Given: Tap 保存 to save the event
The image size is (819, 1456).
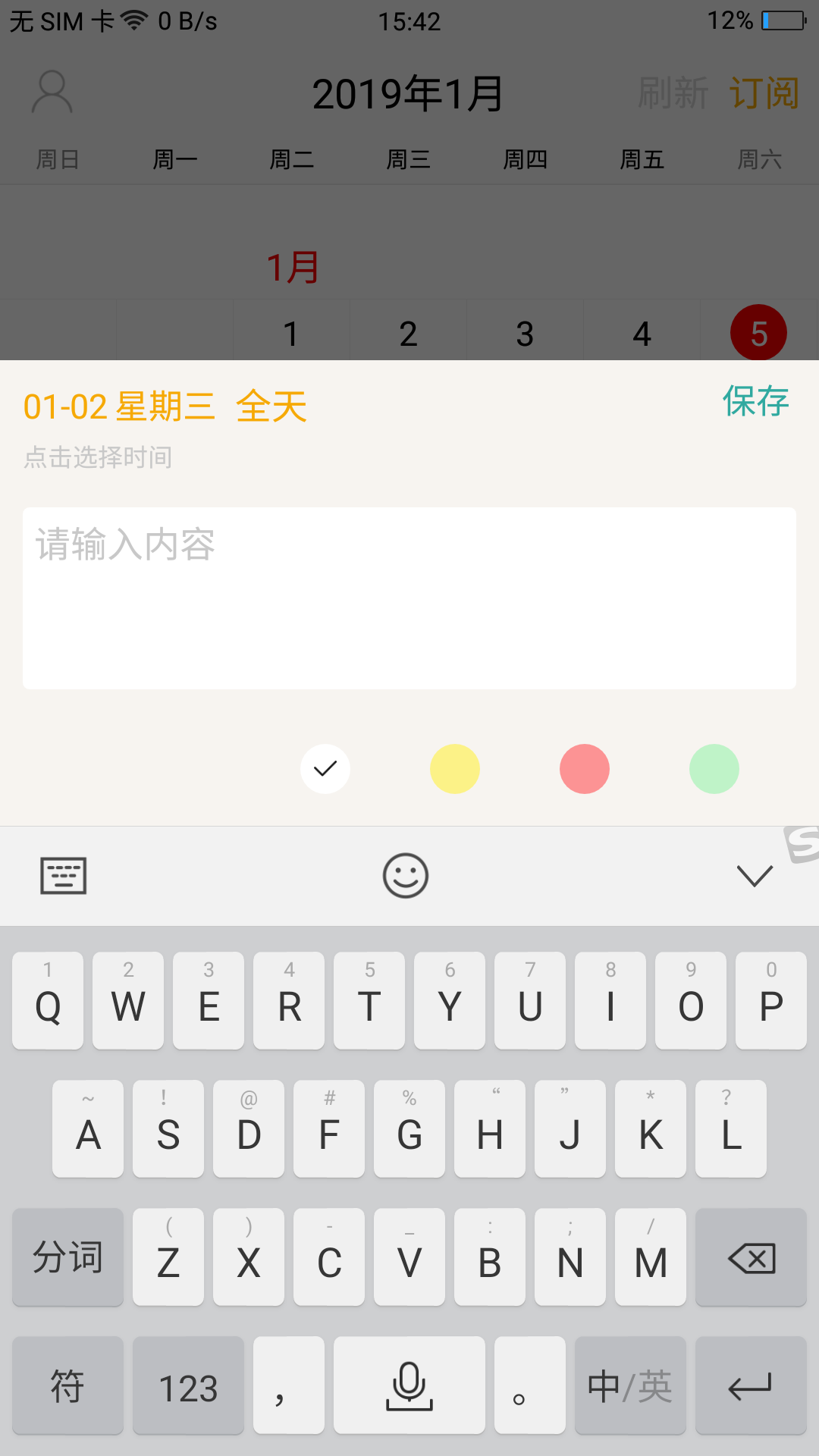Looking at the screenshot, I should [755, 401].
